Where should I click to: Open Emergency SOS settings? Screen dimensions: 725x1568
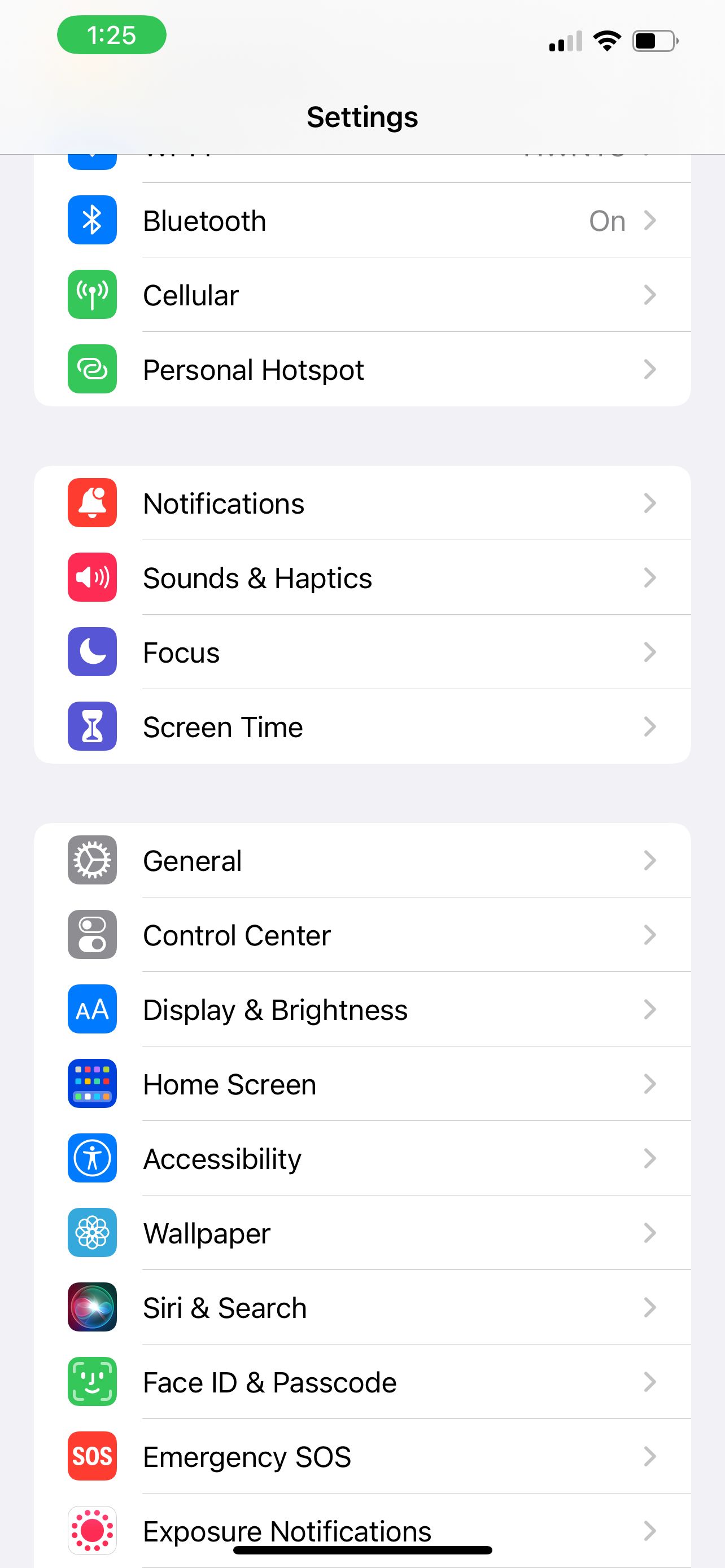(361, 1457)
